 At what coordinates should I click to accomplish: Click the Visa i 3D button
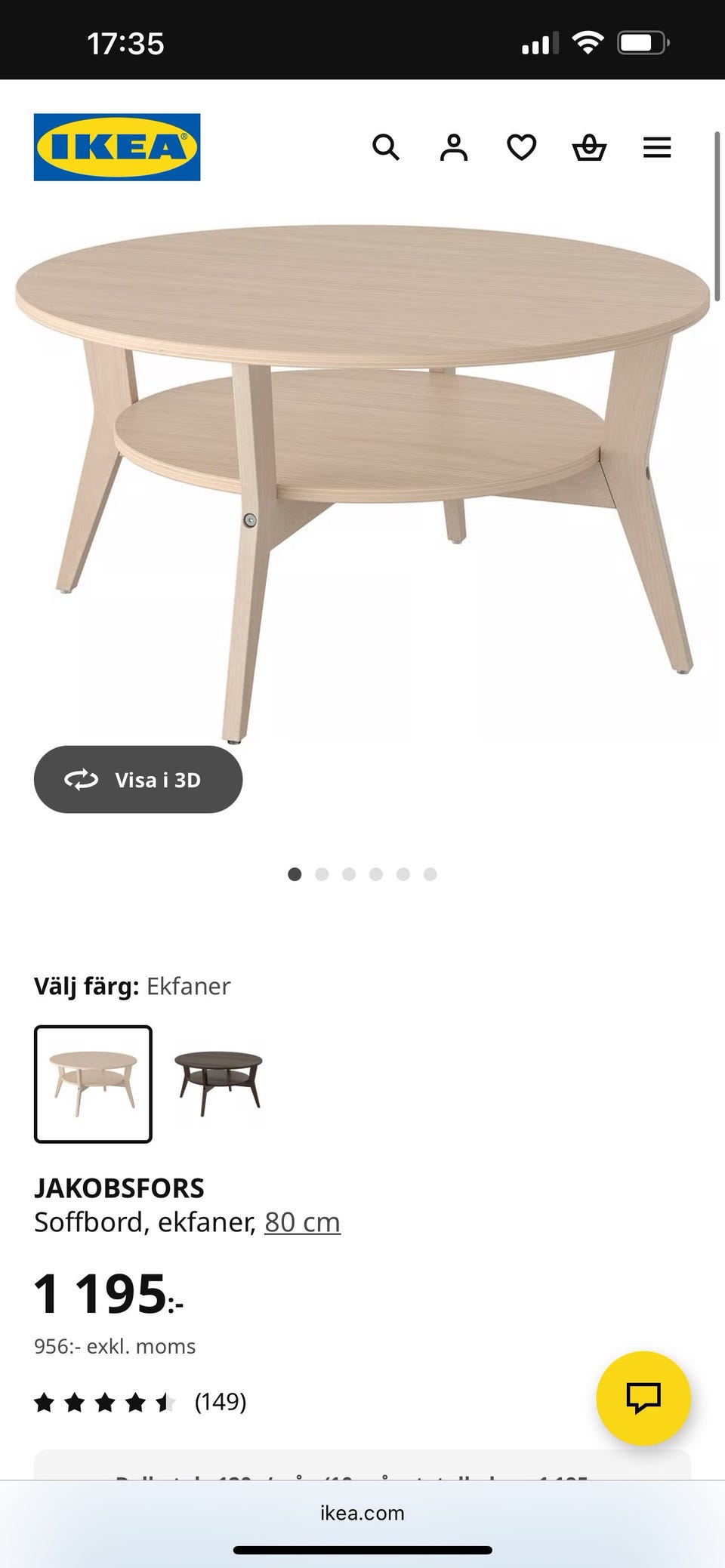[x=138, y=780]
